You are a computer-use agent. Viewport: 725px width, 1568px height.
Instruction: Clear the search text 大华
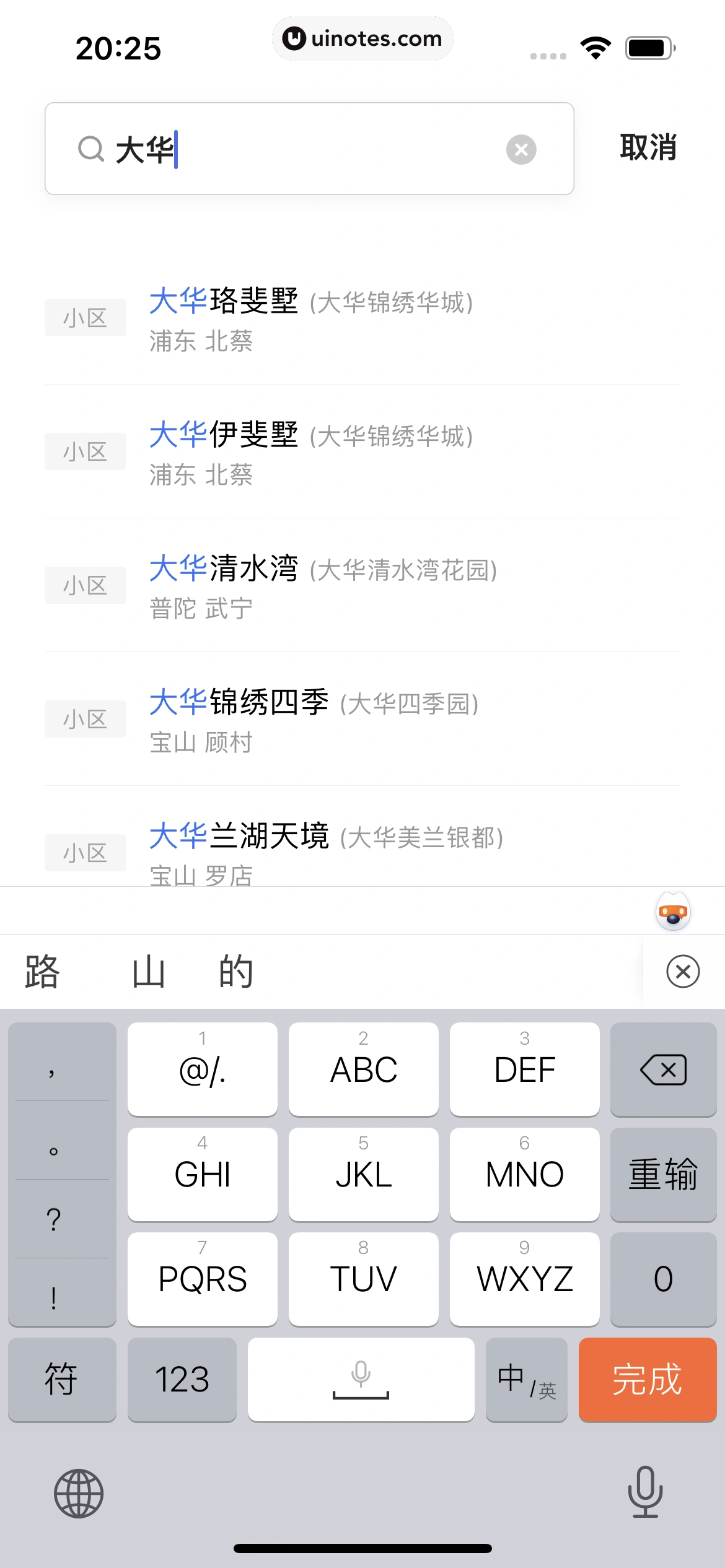[x=521, y=149]
